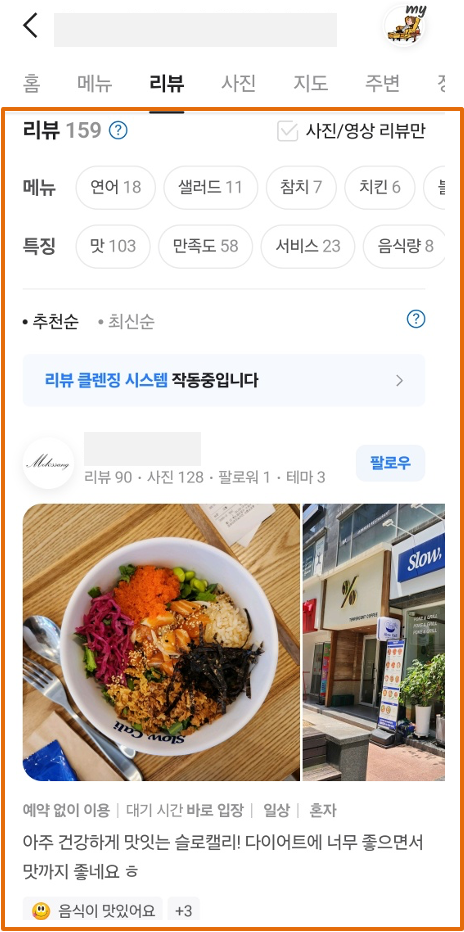This screenshot has height=932, width=464.
Task: Open the 사진 tab
Action: (x=238, y=83)
